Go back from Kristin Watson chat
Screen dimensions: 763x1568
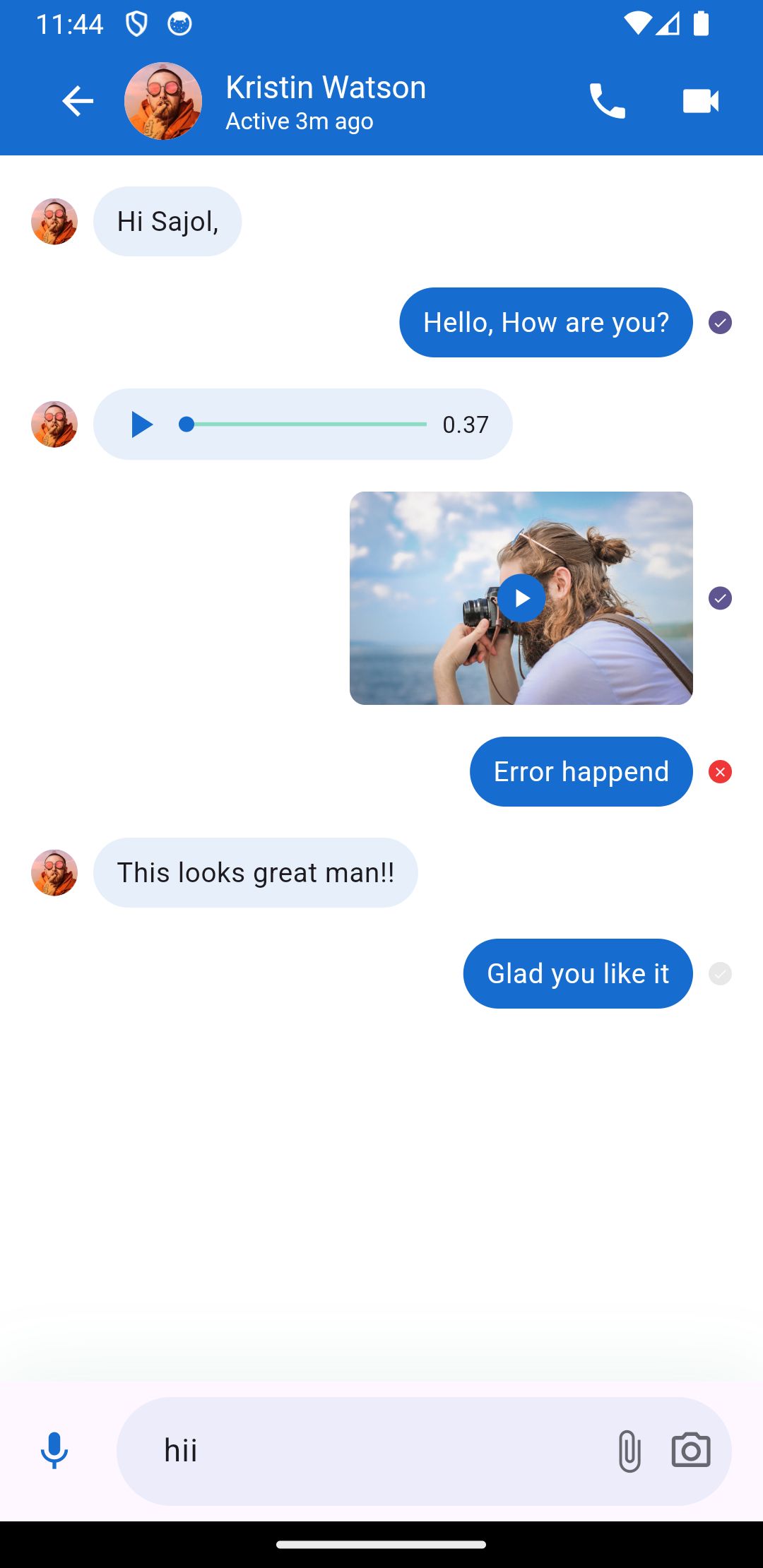78,101
